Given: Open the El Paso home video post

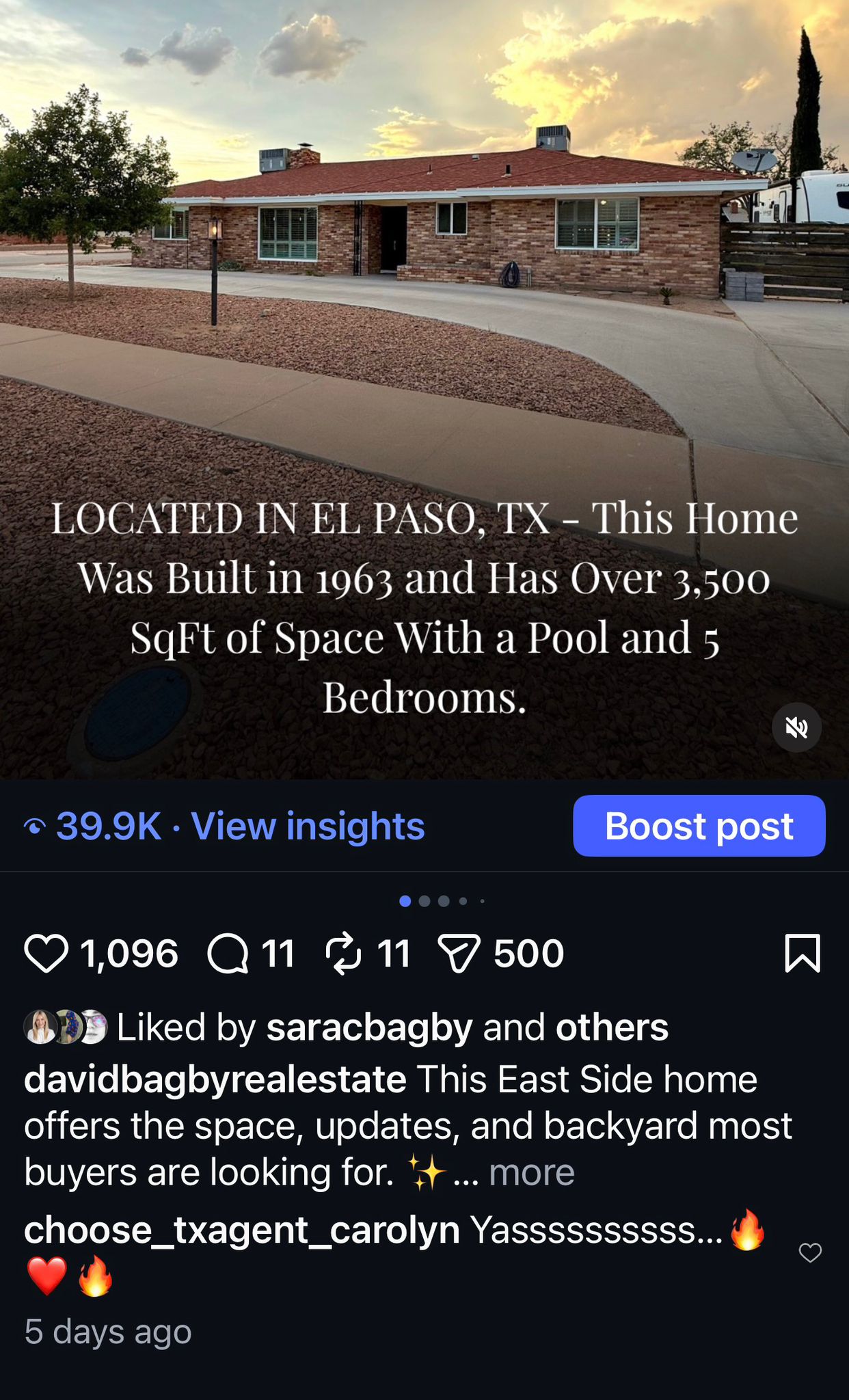Looking at the screenshot, I should pyautogui.click(x=424, y=390).
